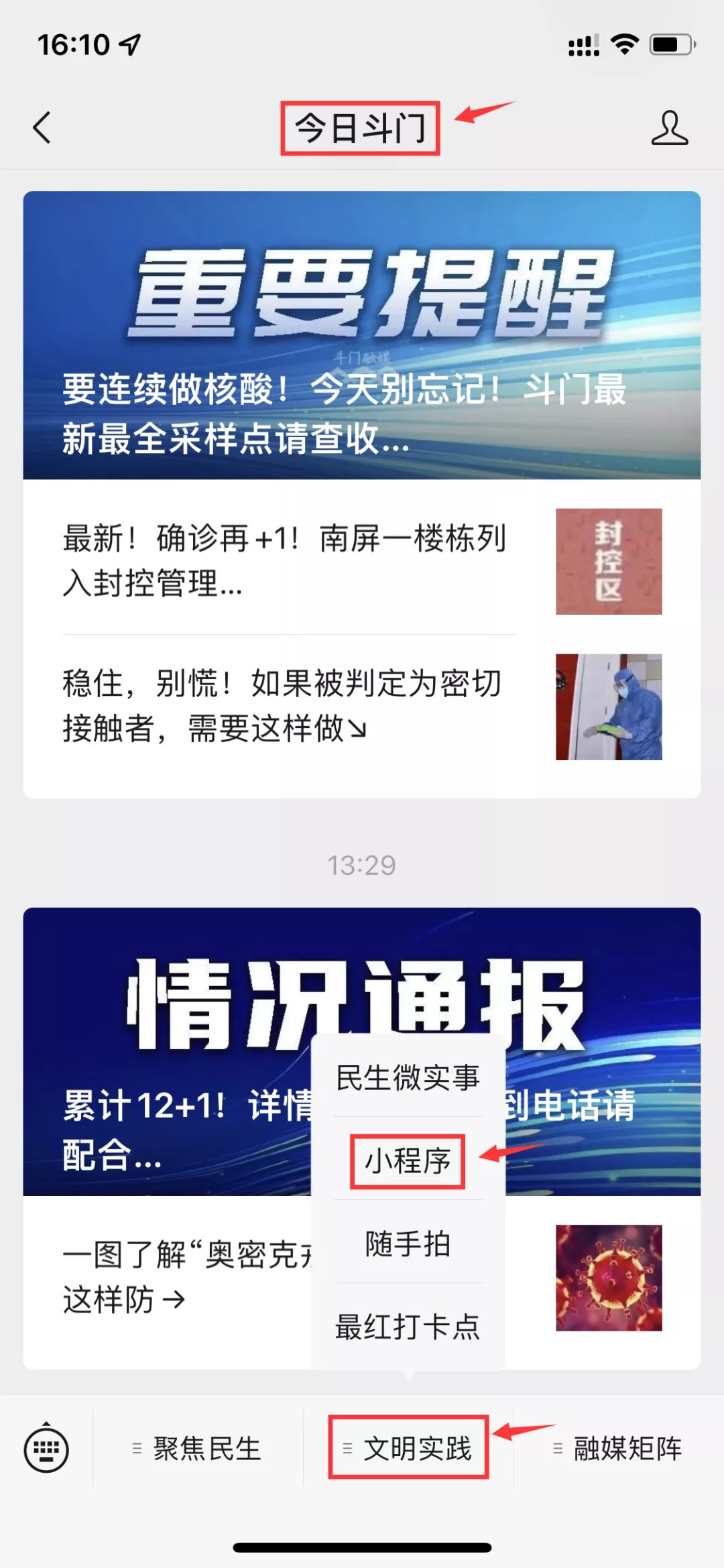Open the 一图了解奥密克戎 article

pyautogui.click(x=181, y=1277)
